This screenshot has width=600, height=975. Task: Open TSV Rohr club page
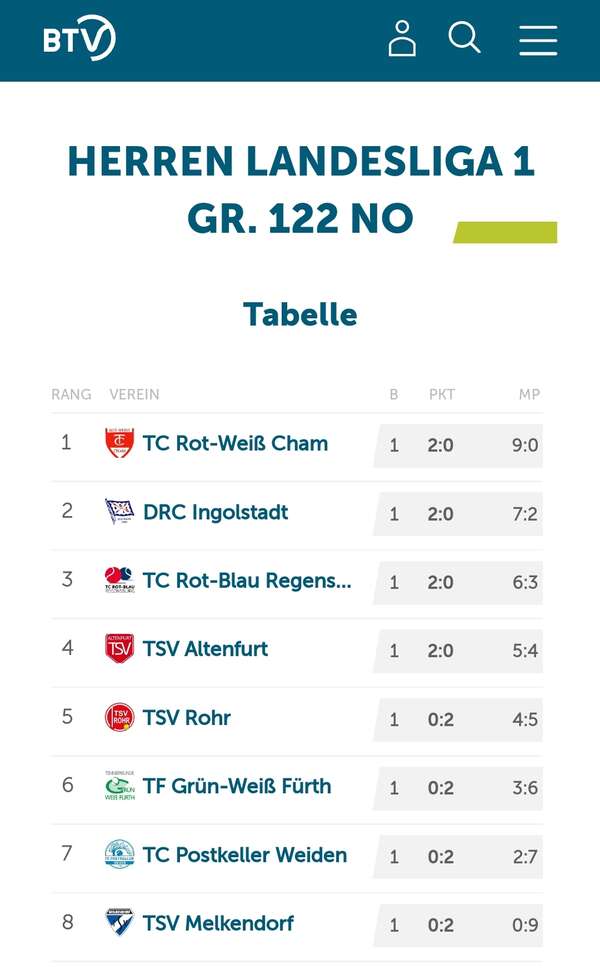click(186, 718)
